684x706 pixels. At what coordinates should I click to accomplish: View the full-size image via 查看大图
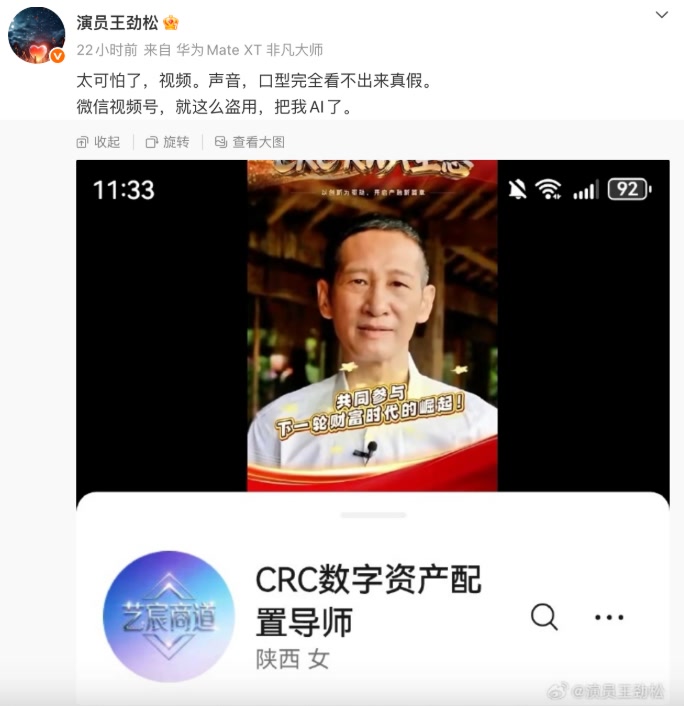[250, 142]
